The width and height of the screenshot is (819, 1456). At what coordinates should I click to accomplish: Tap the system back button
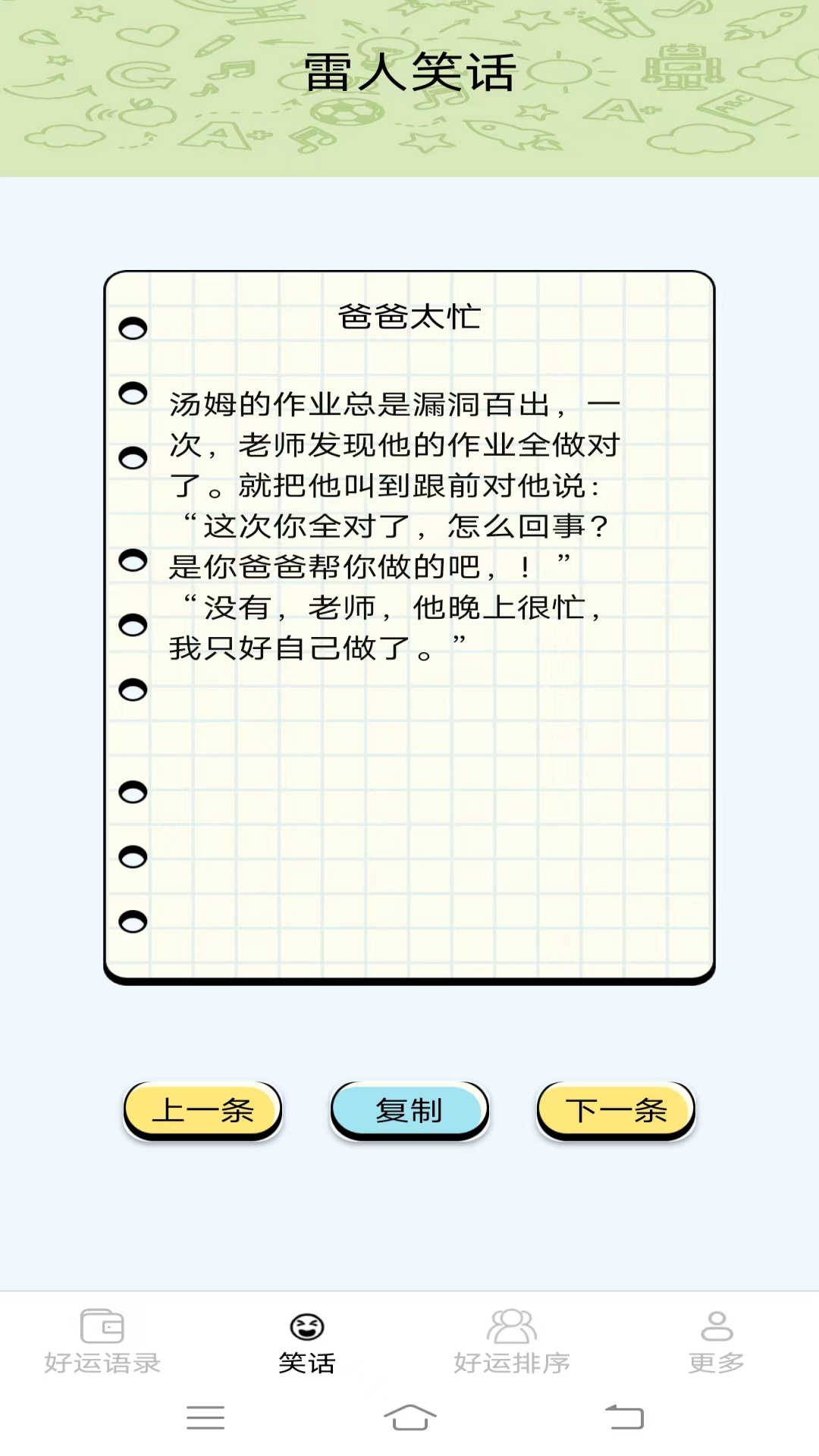624,1417
